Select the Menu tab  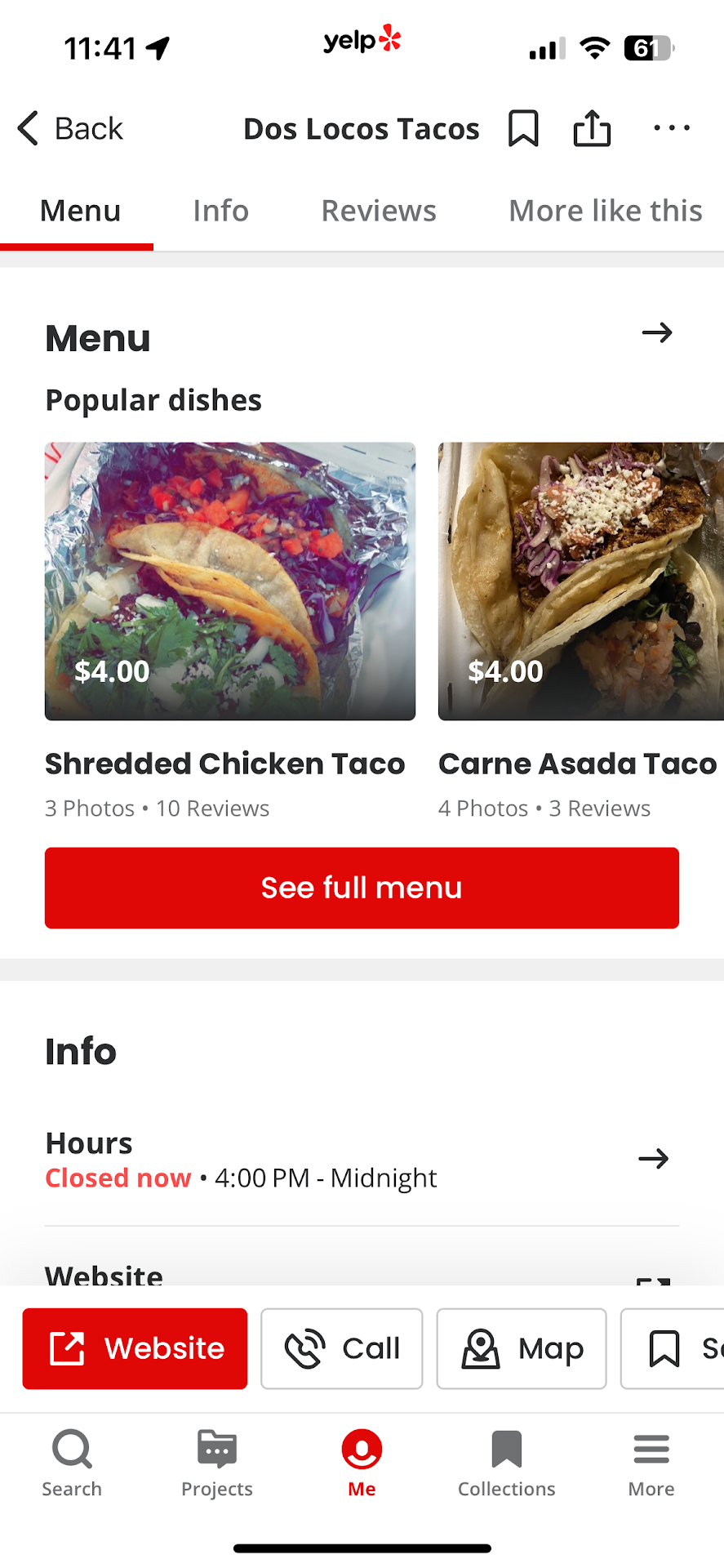click(x=80, y=211)
